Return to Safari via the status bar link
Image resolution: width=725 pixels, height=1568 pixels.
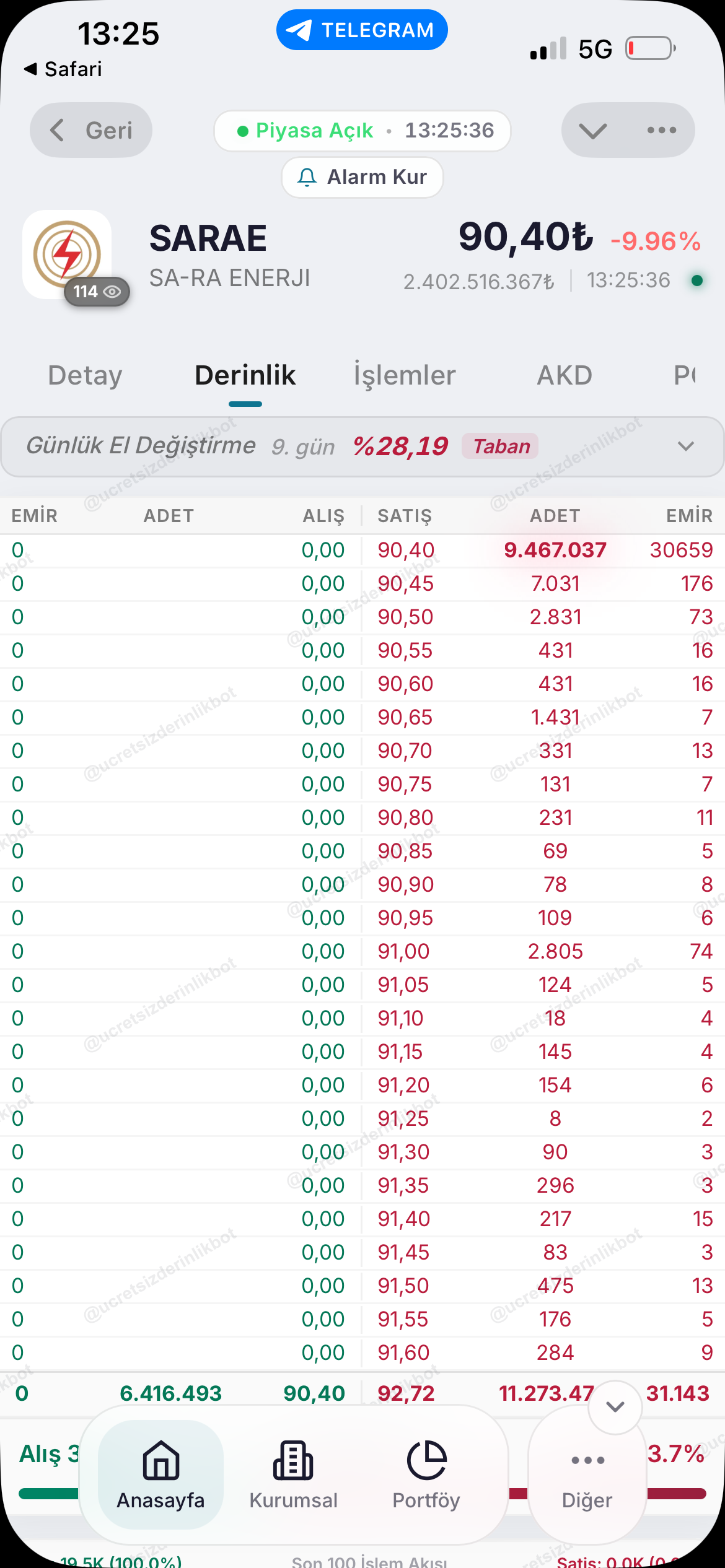(63, 69)
